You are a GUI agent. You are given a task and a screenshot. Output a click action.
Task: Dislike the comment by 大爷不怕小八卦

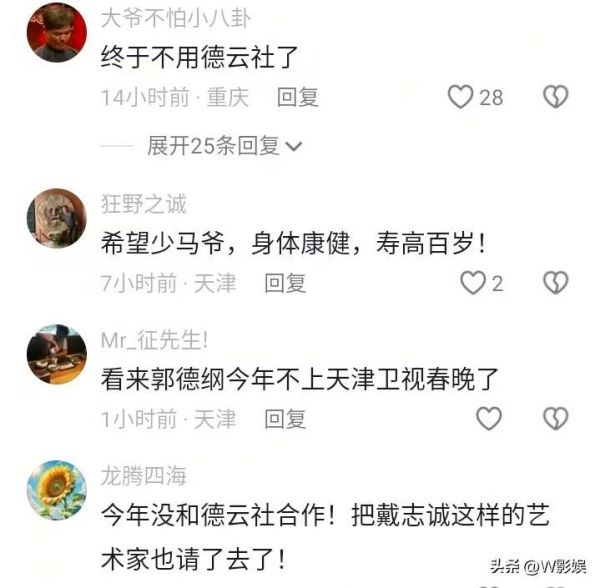[x=555, y=97]
